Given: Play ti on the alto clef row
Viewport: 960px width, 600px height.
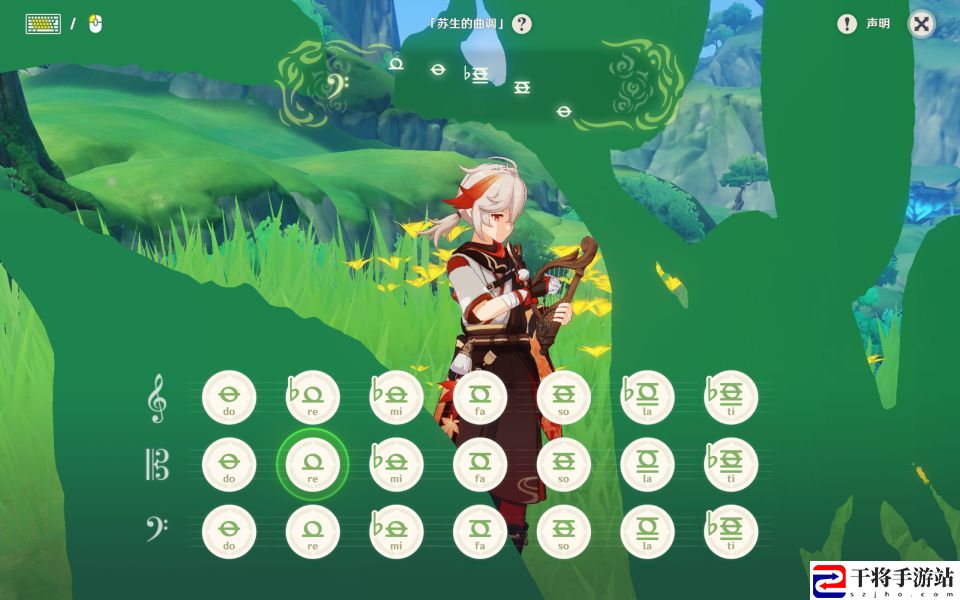Looking at the screenshot, I should (x=731, y=465).
